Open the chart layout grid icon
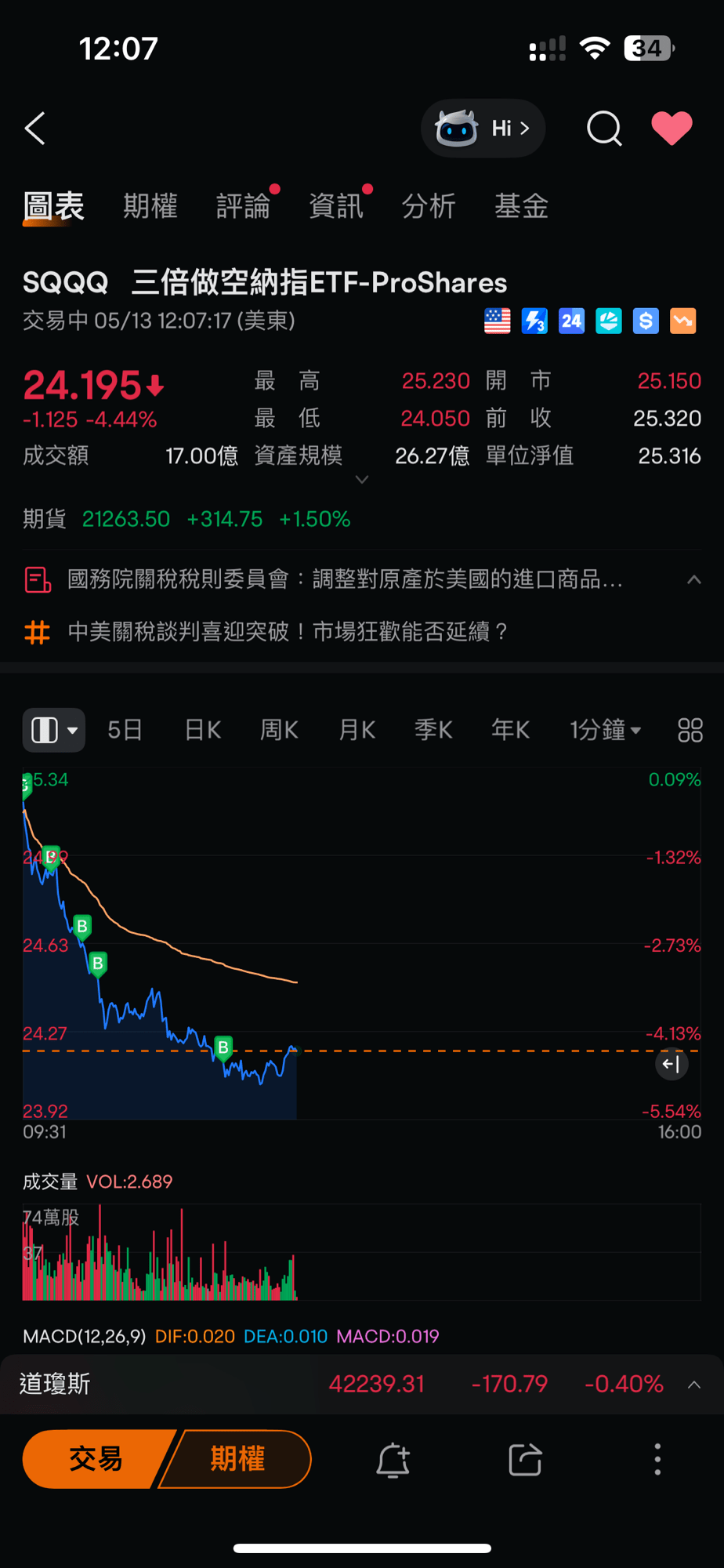The image size is (724, 1568). (x=690, y=729)
